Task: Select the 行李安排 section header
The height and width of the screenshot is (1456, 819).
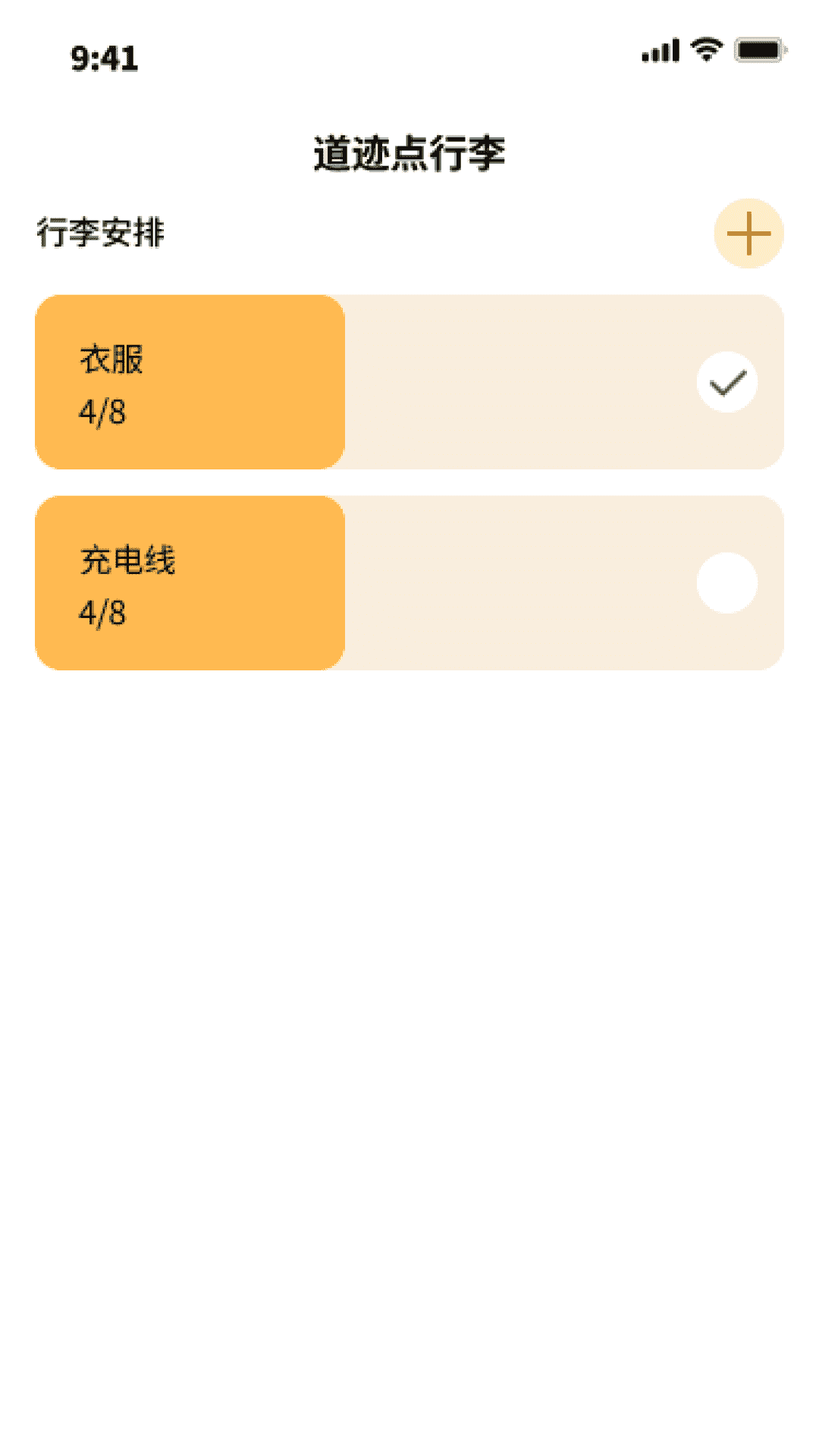Action: click(101, 233)
